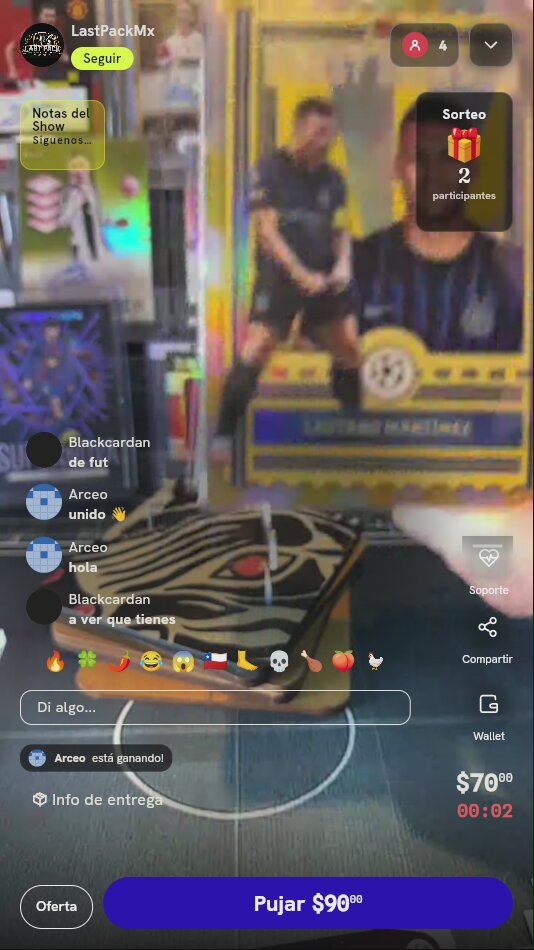534x950 pixels.
Task: Open Soporte help
Action: 488,566
